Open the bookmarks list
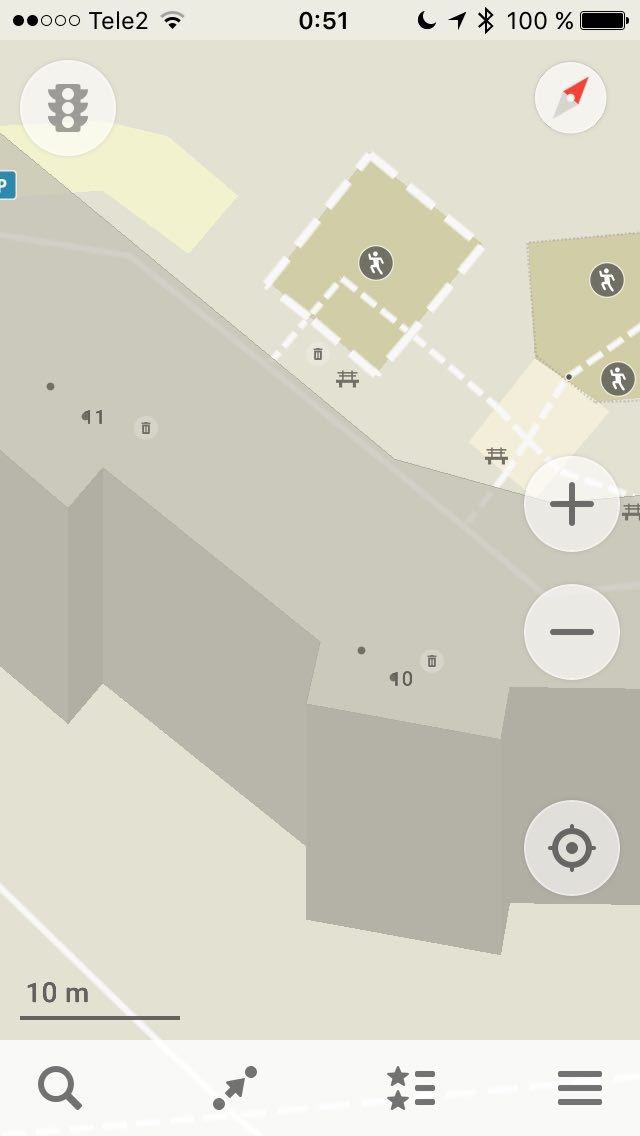The height and width of the screenshot is (1136, 640). [412, 1088]
